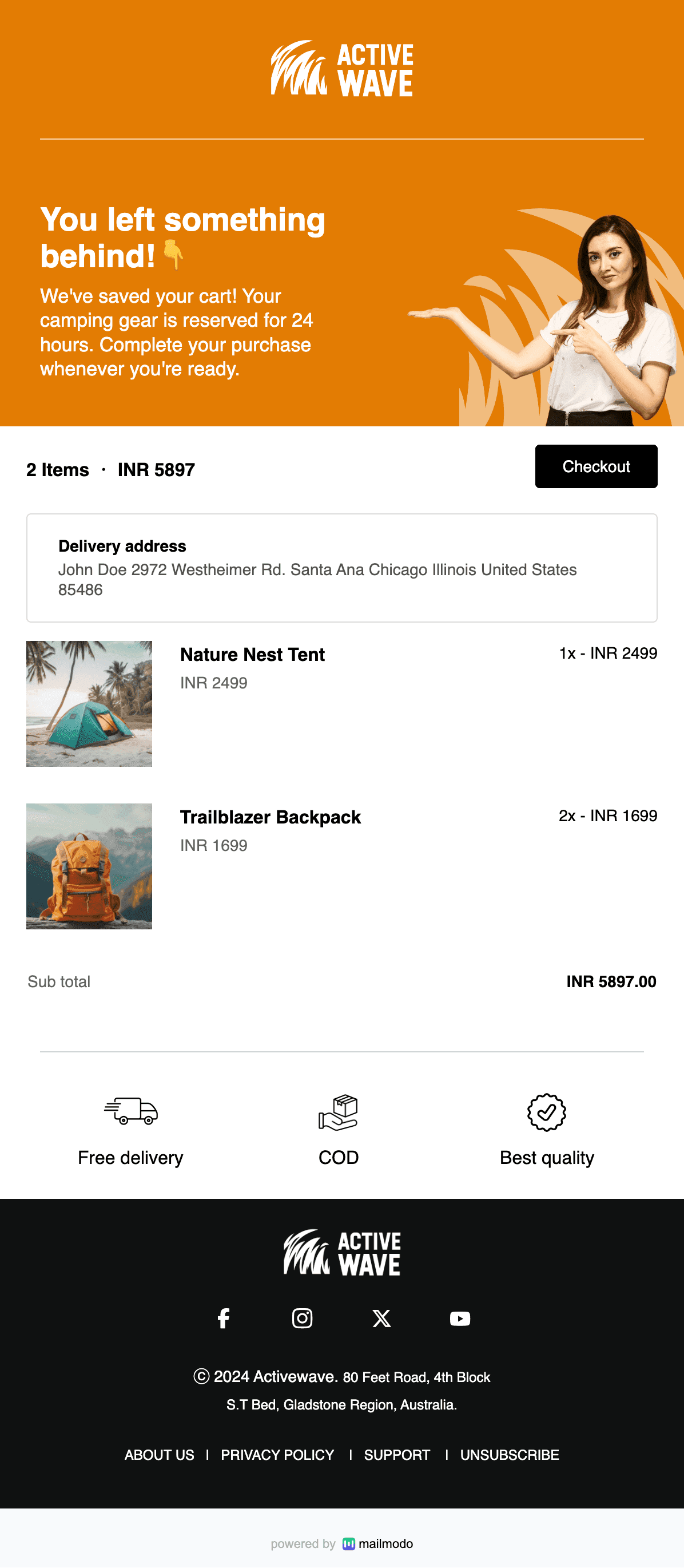
Task: Click the SUPPORT footer link
Action: pyautogui.click(x=397, y=1455)
